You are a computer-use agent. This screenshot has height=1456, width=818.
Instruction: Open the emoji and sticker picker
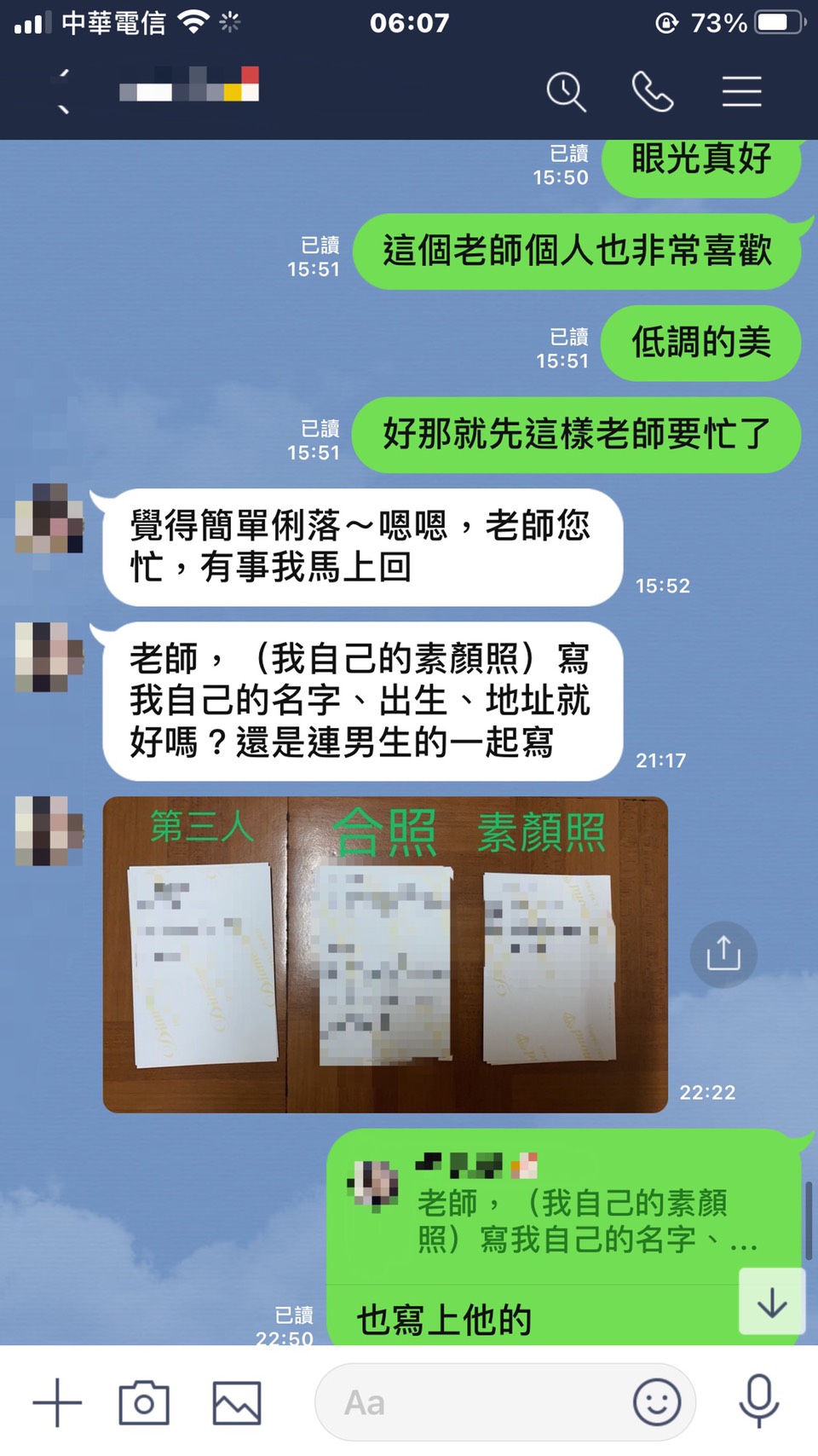tap(656, 1402)
